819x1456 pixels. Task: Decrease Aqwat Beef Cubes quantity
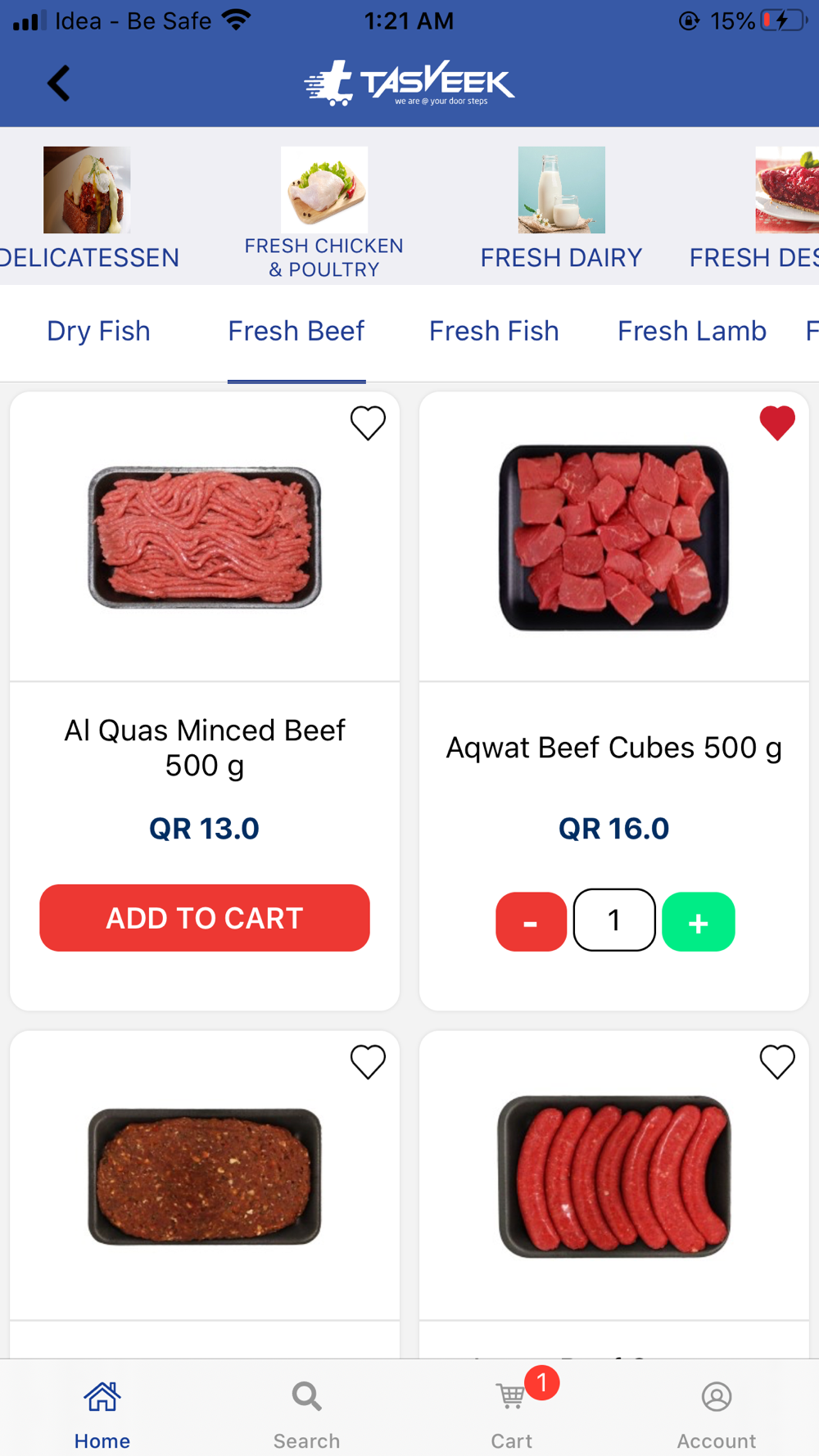coord(531,921)
